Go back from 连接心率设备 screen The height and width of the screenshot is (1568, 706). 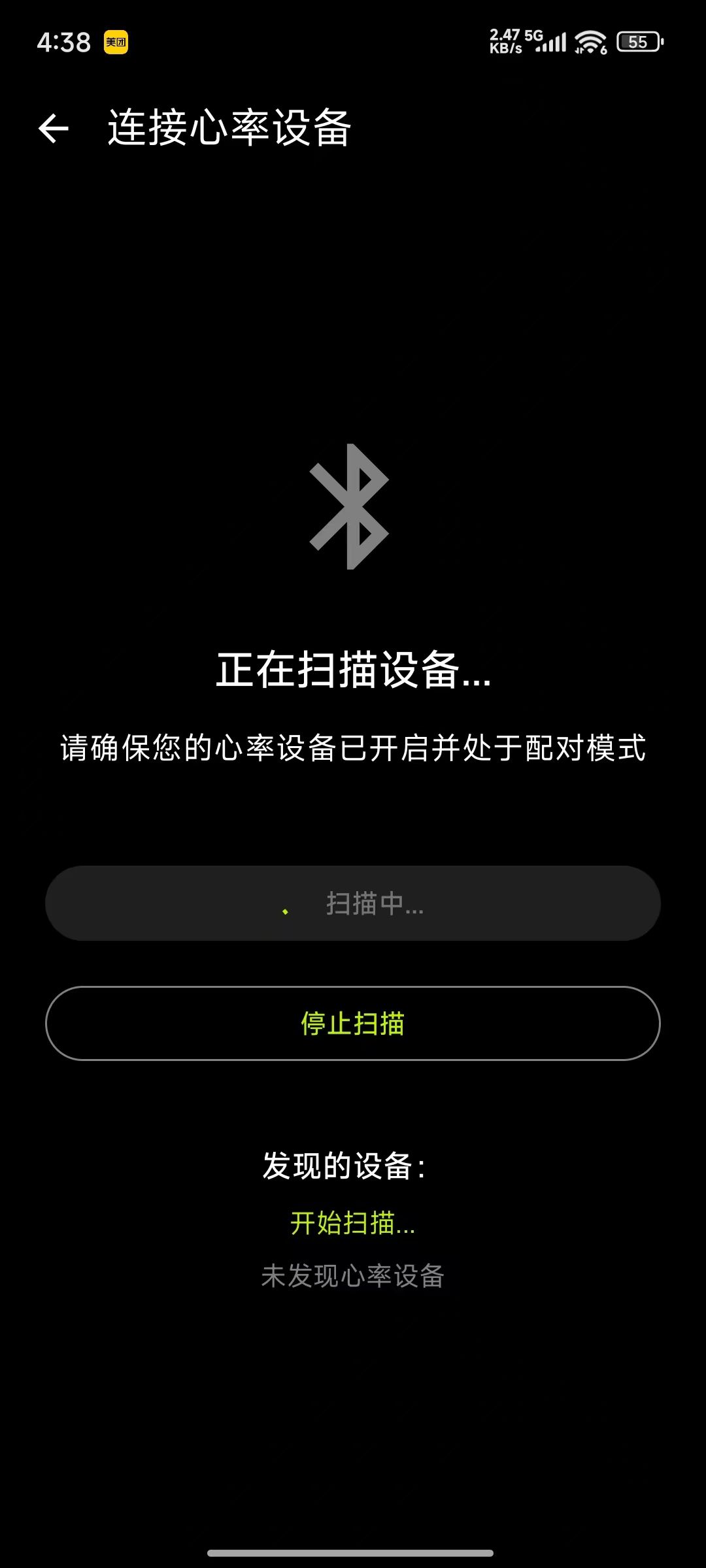point(54,128)
